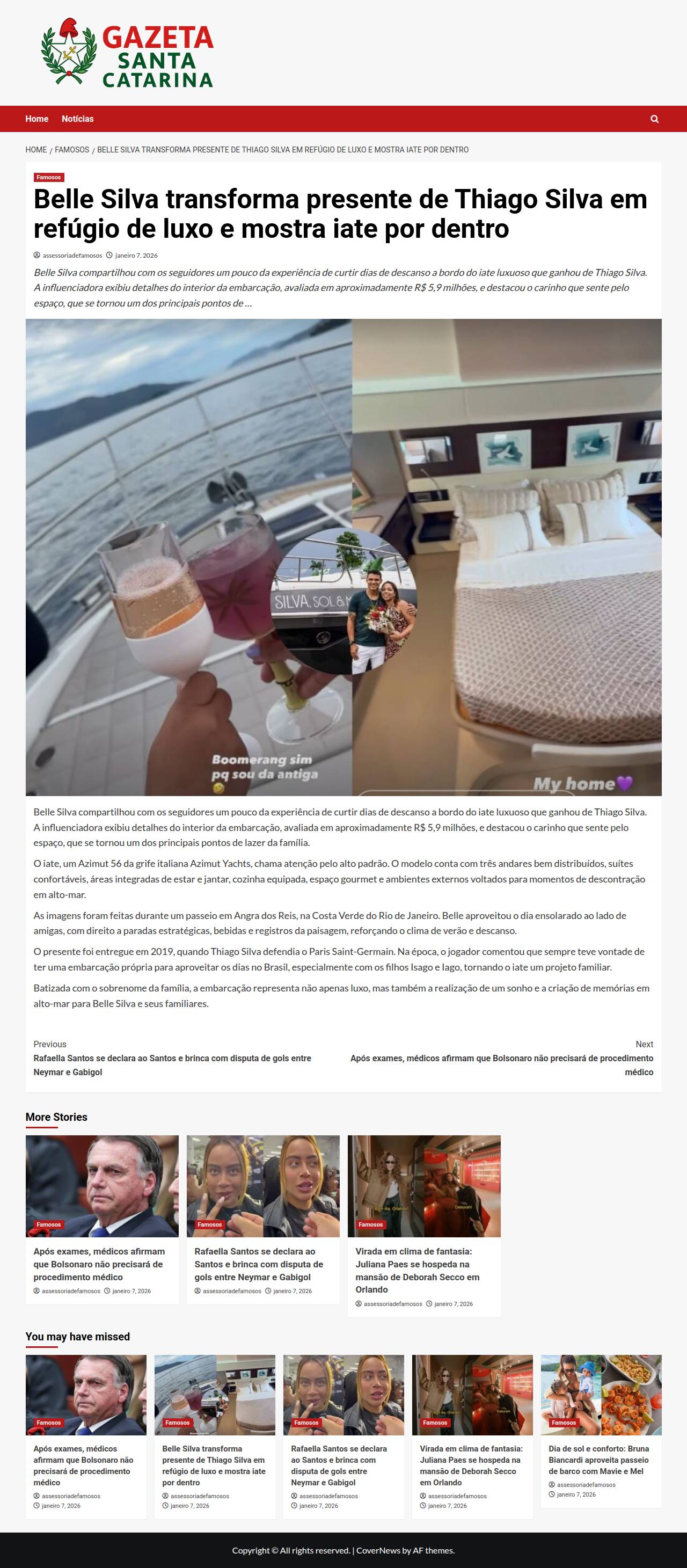Open next article about Bolsonaro exams
Image resolution: width=687 pixels, height=1568 pixels.
click(x=501, y=1064)
